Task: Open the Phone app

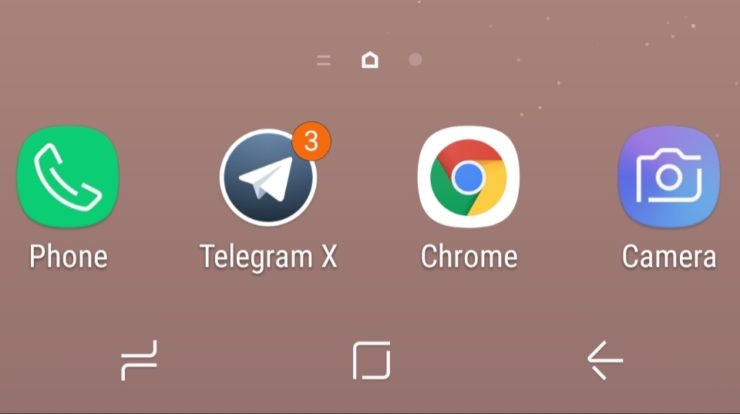Action: [x=68, y=179]
